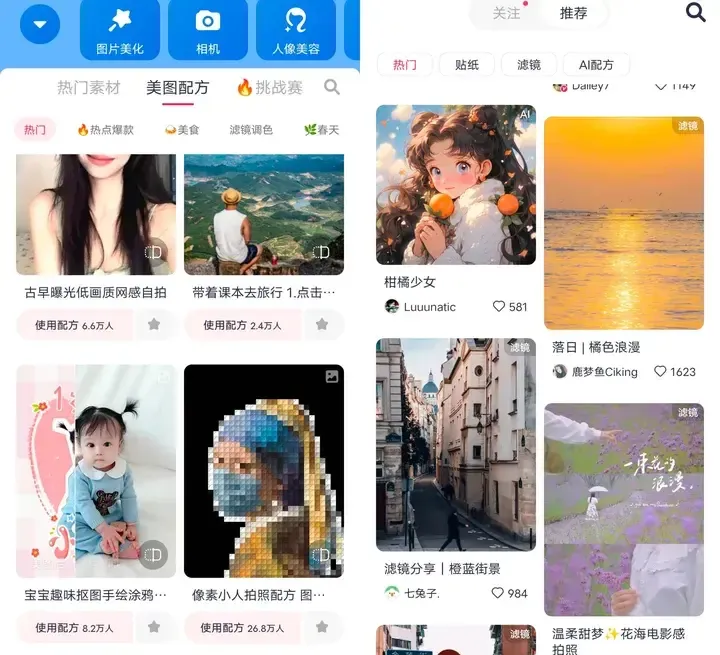Tap the search icon beside 推荐
720x655 pixels.
click(696, 12)
